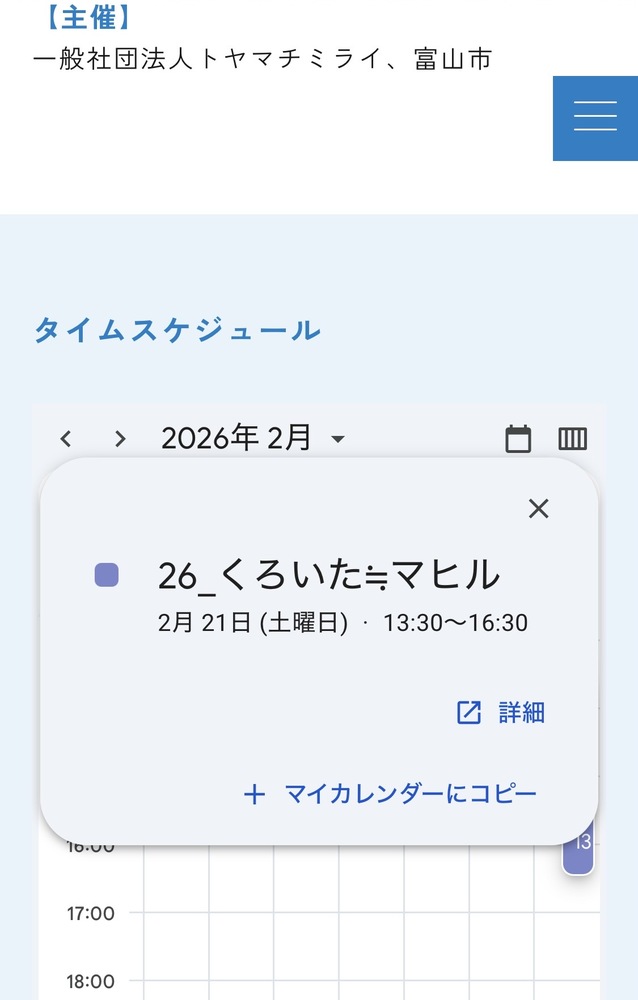
Task: Tap マイカレンダーにコピー
Action: point(391,794)
